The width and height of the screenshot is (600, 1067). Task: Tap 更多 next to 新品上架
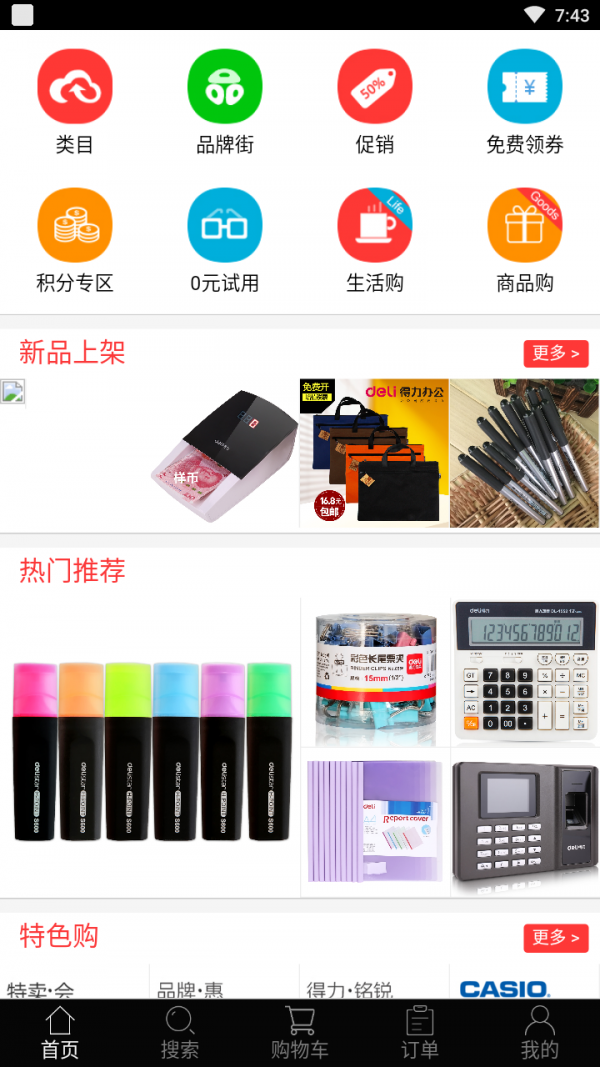click(556, 353)
